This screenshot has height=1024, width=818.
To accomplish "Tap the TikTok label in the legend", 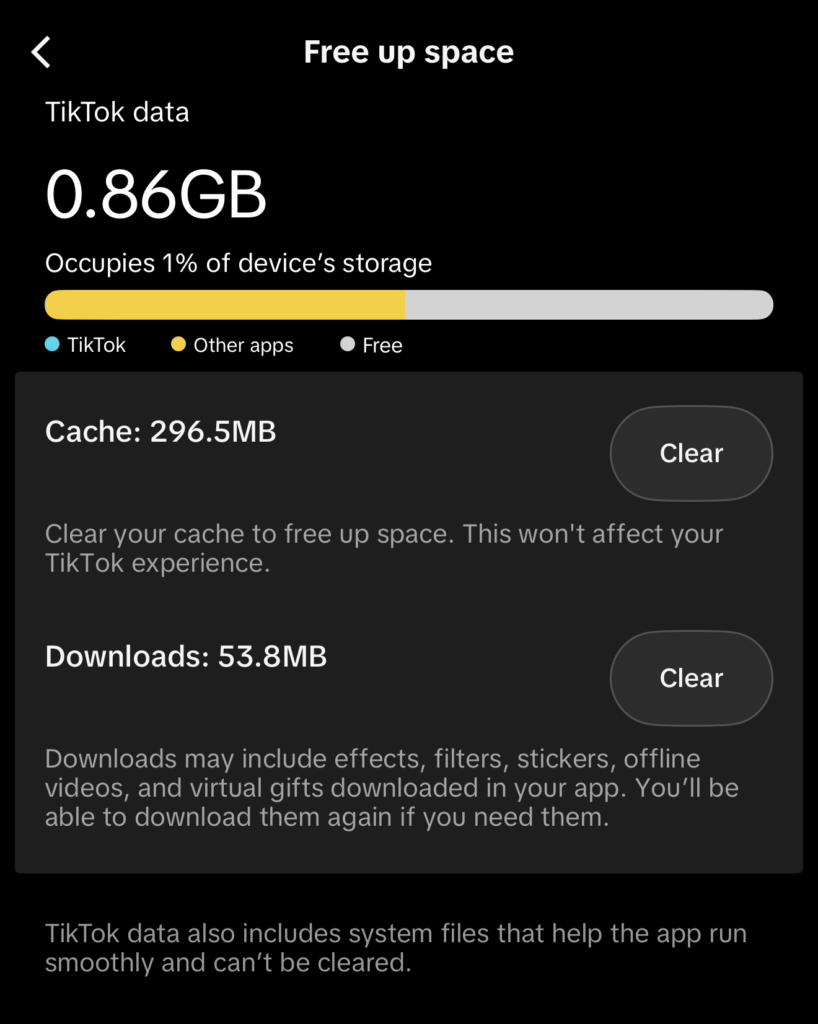I will pos(95,344).
